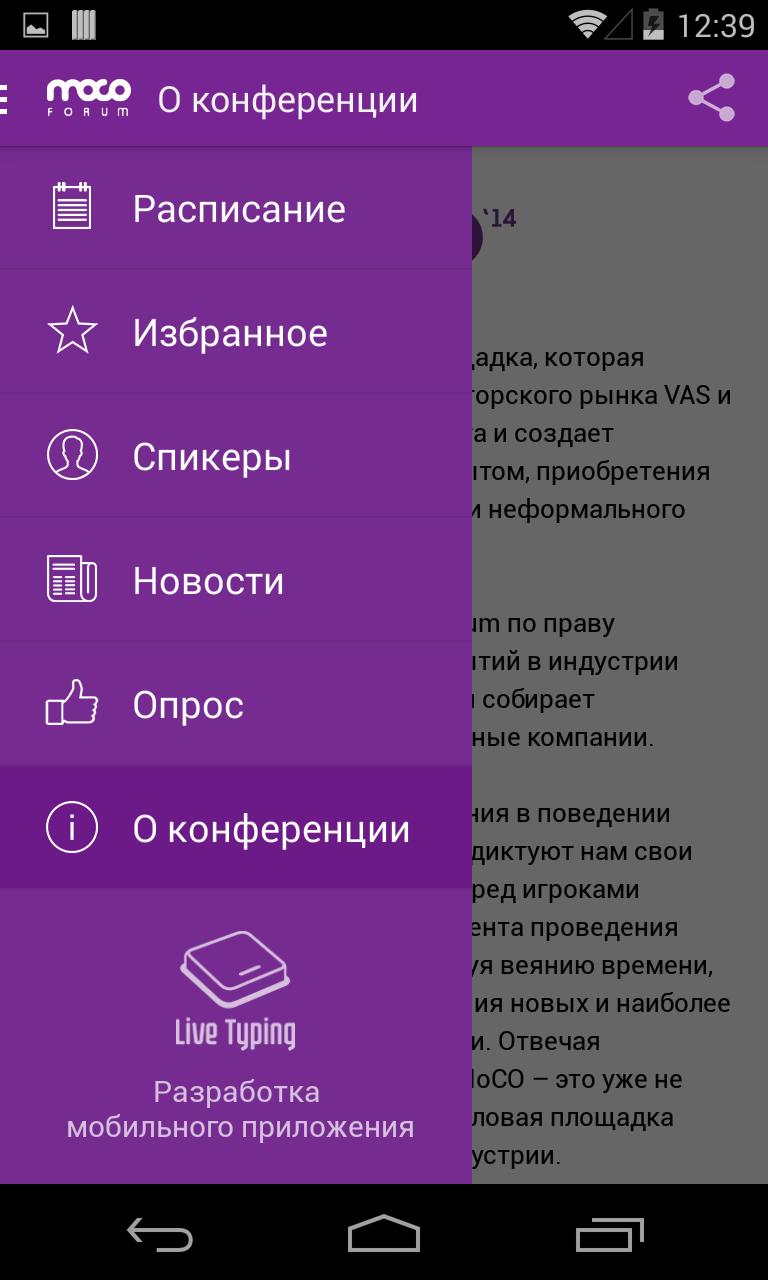Go to Избранное favorites
The image size is (768, 1280).
point(236,333)
